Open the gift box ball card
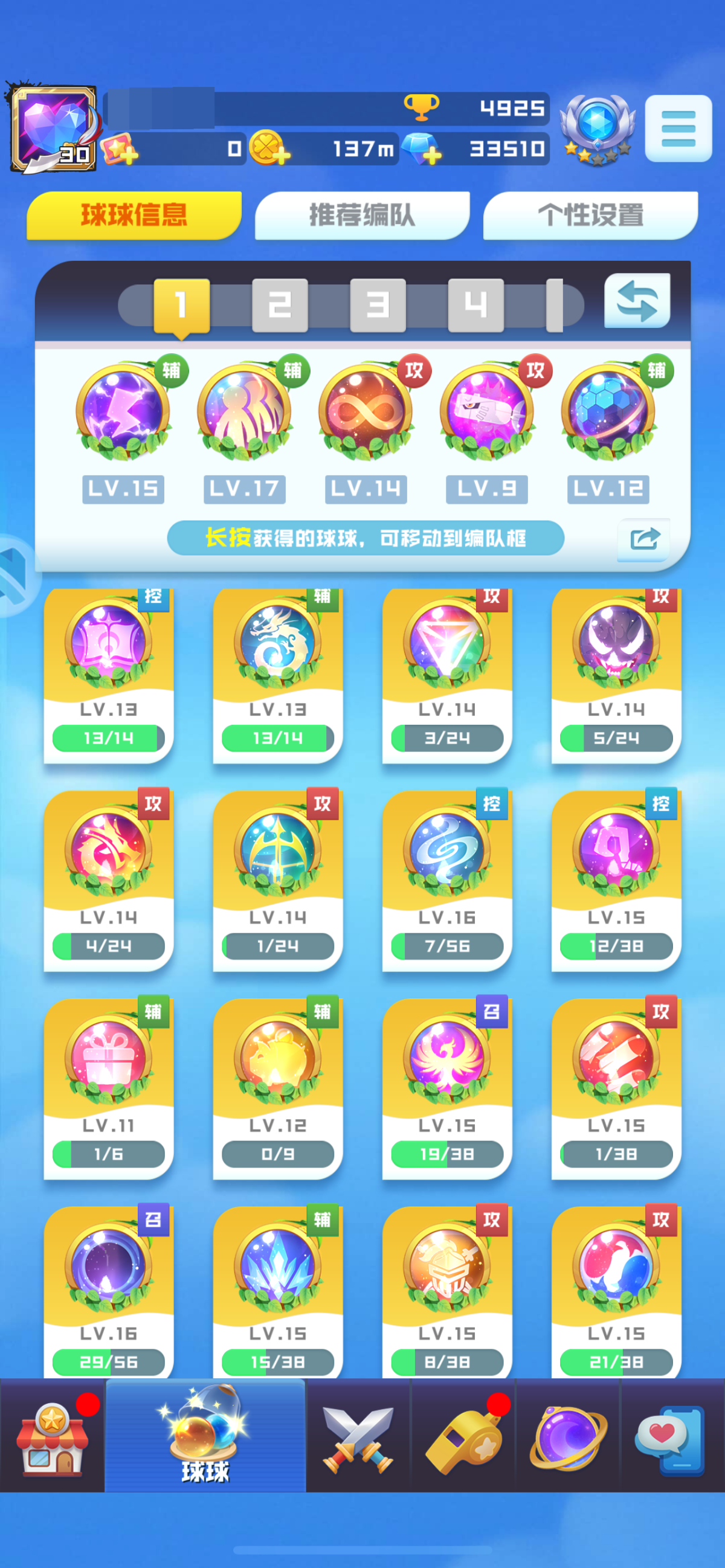Image resolution: width=725 pixels, height=1568 pixels. [108, 1090]
